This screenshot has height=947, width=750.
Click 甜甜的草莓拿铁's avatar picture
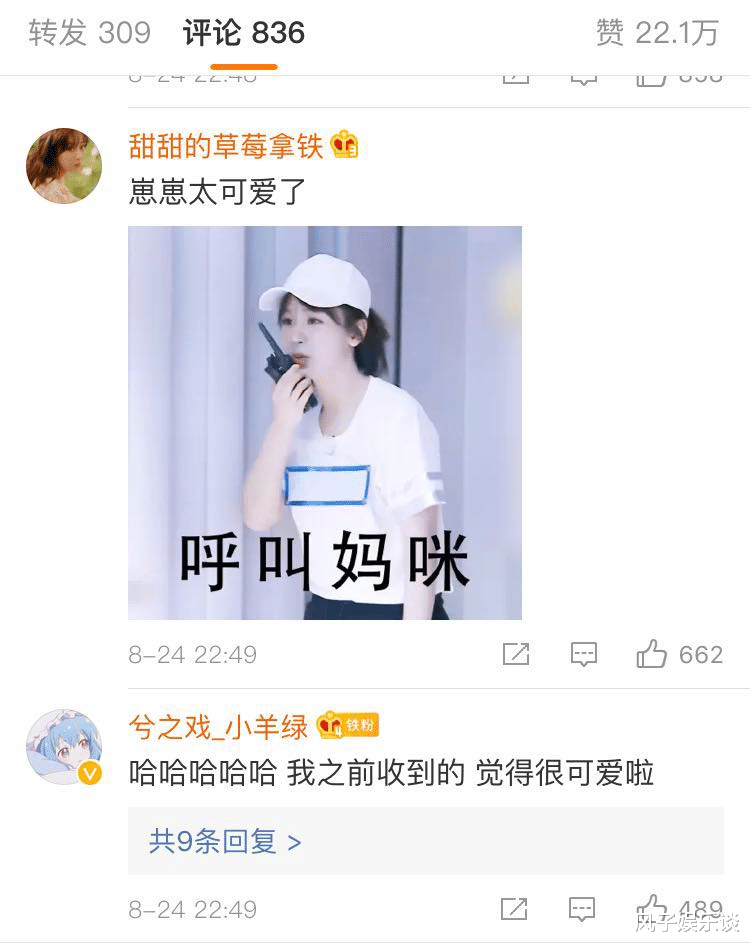63,166
